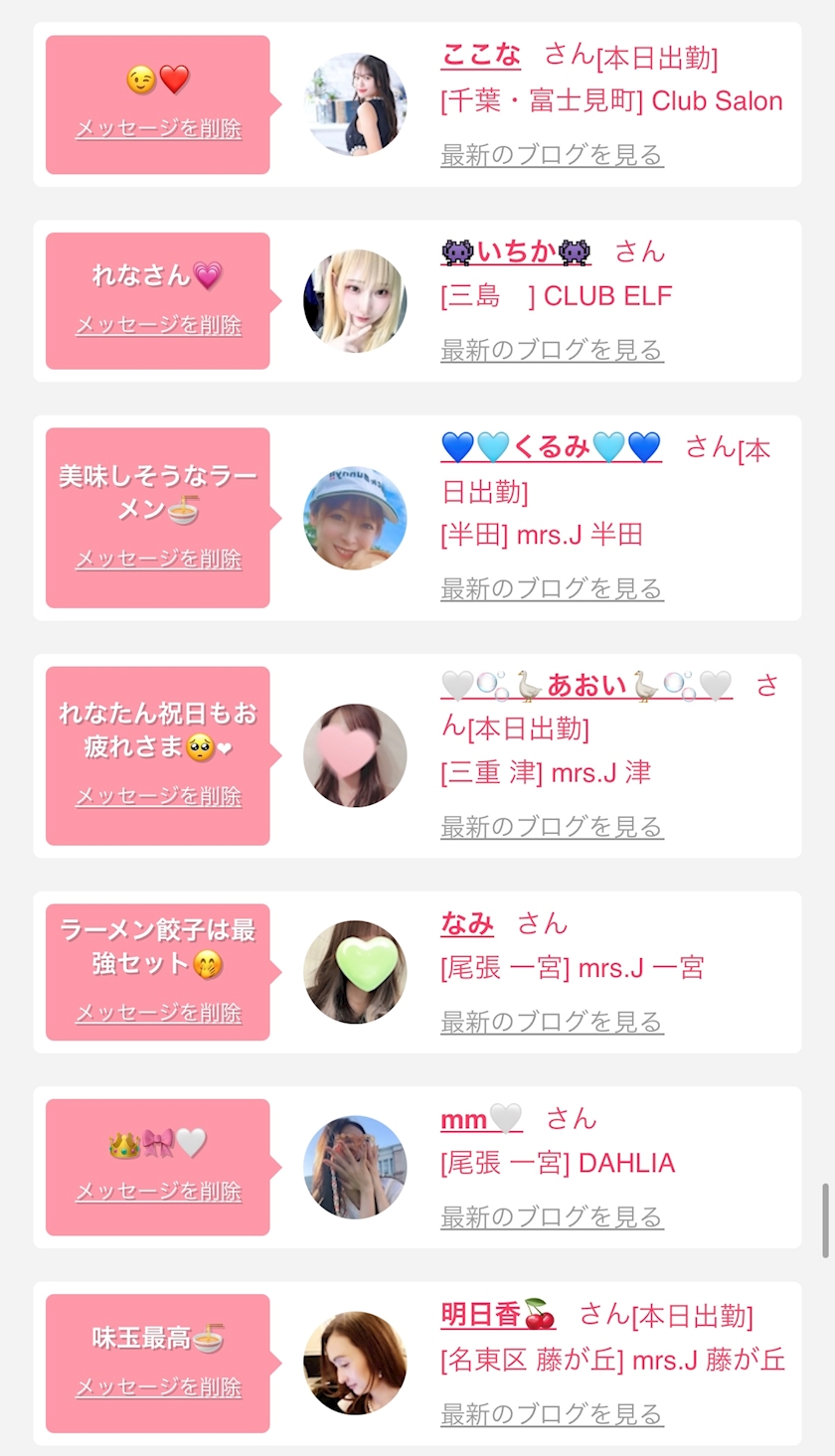View ここな's latest blog
Viewport: 835px width, 1456px height.
(552, 155)
